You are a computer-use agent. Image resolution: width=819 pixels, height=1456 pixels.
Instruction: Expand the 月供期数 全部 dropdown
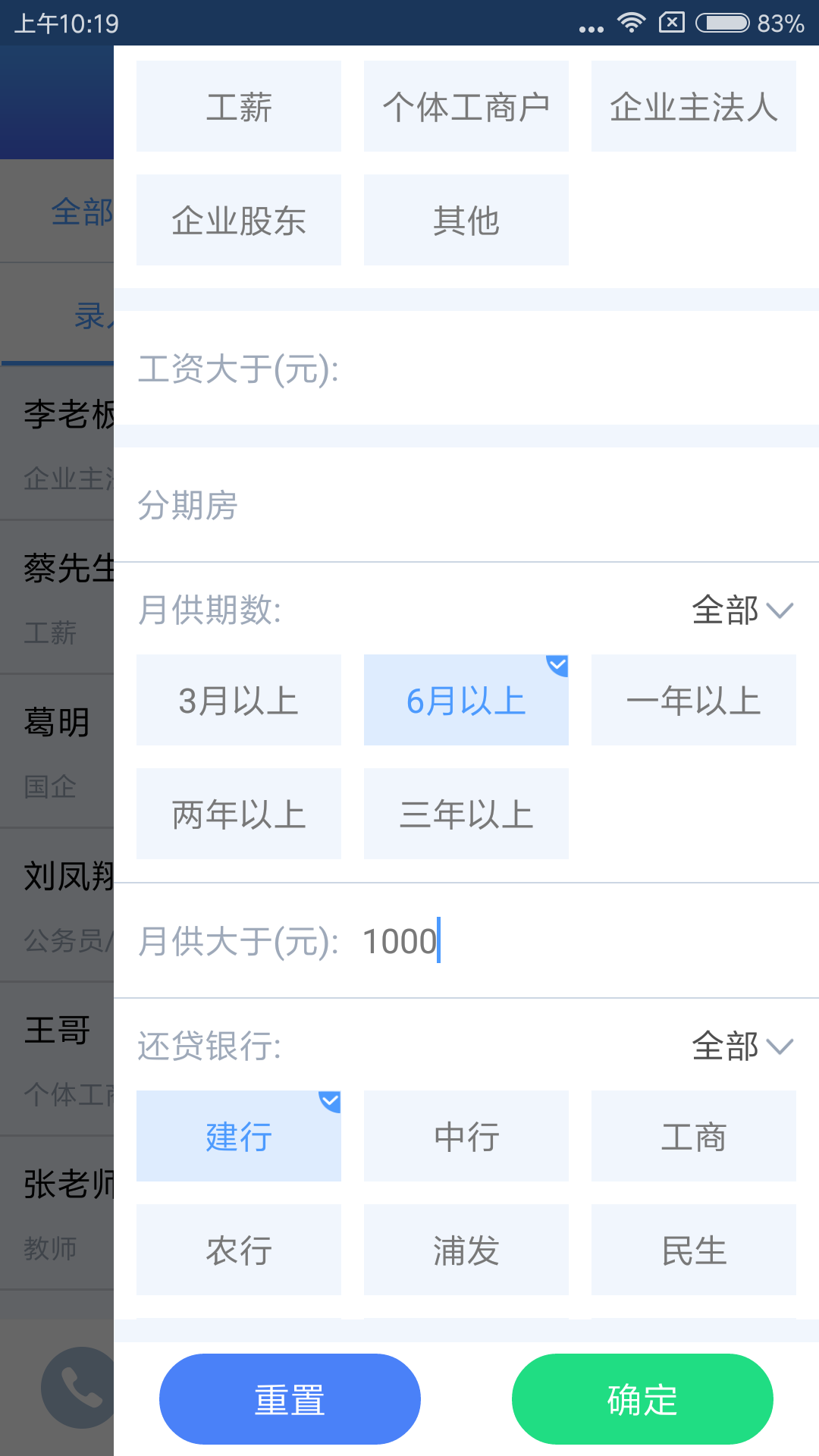click(742, 610)
